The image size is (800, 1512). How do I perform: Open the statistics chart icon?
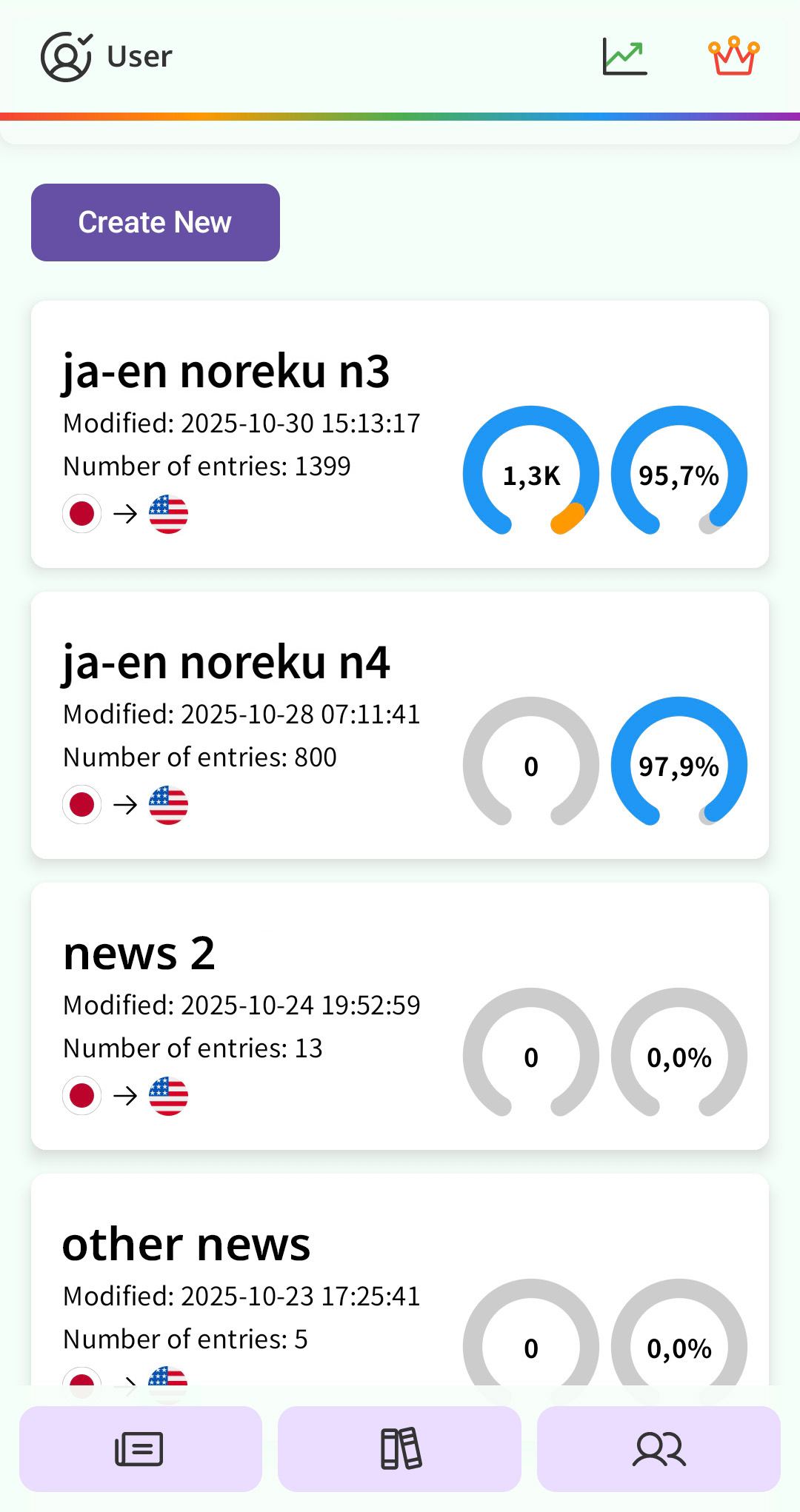624,57
